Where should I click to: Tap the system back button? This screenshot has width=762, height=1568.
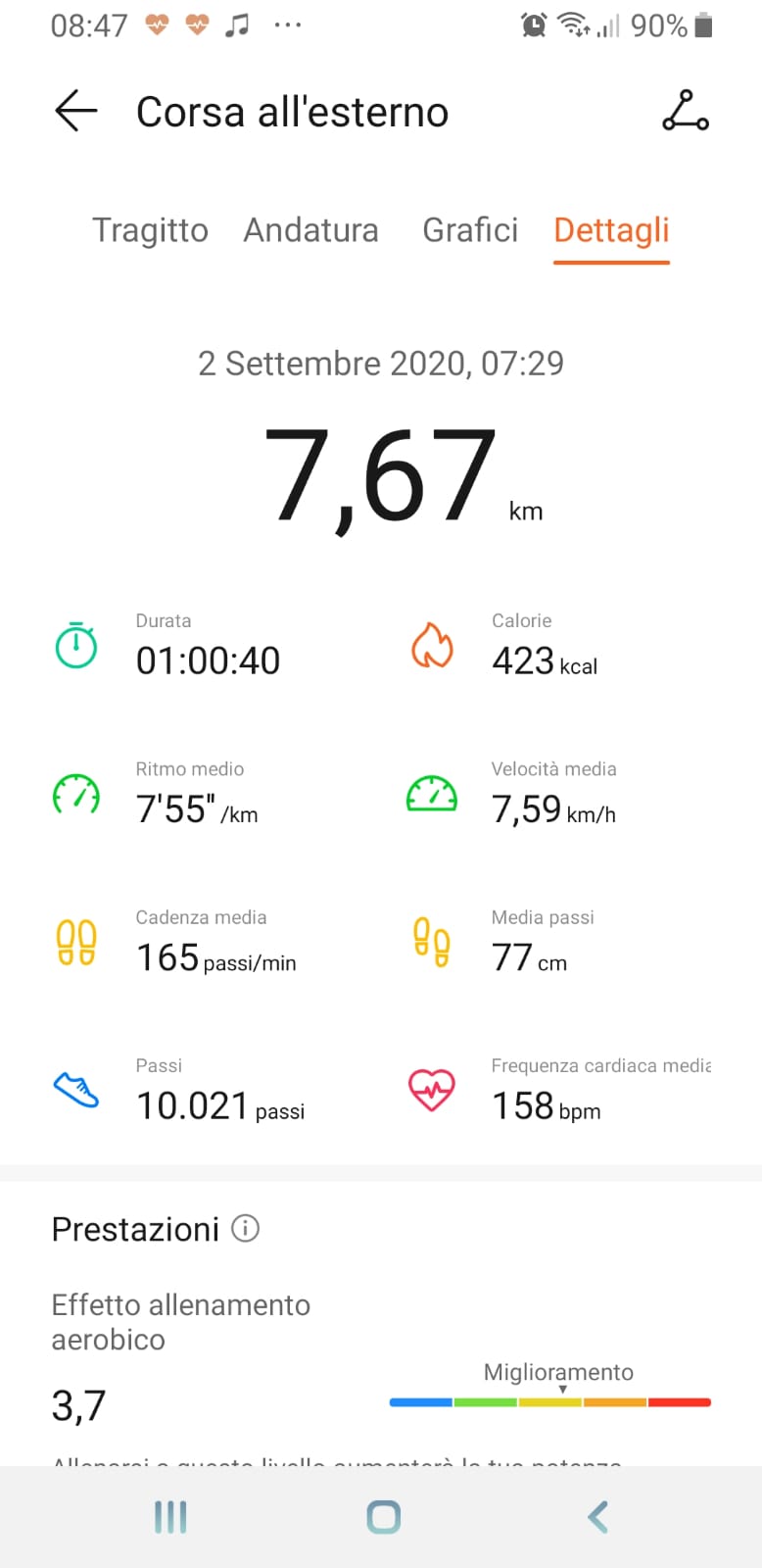(x=597, y=1517)
